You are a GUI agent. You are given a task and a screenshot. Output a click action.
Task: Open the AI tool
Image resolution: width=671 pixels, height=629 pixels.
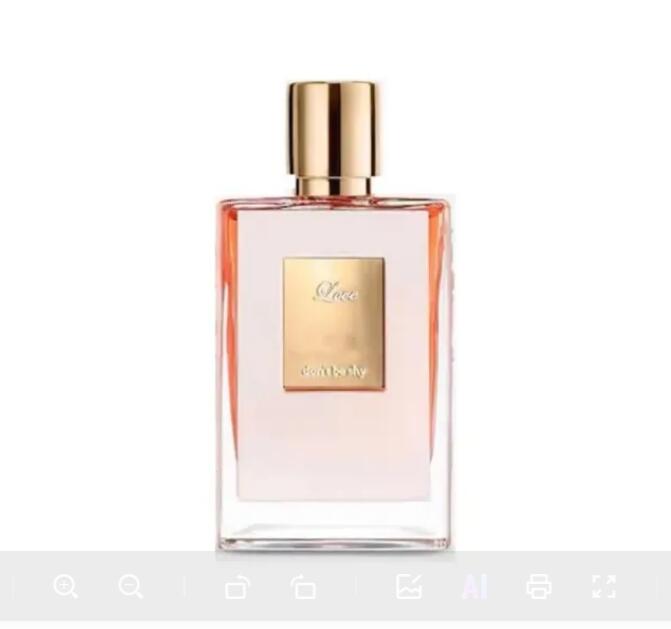[x=474, y=587]
